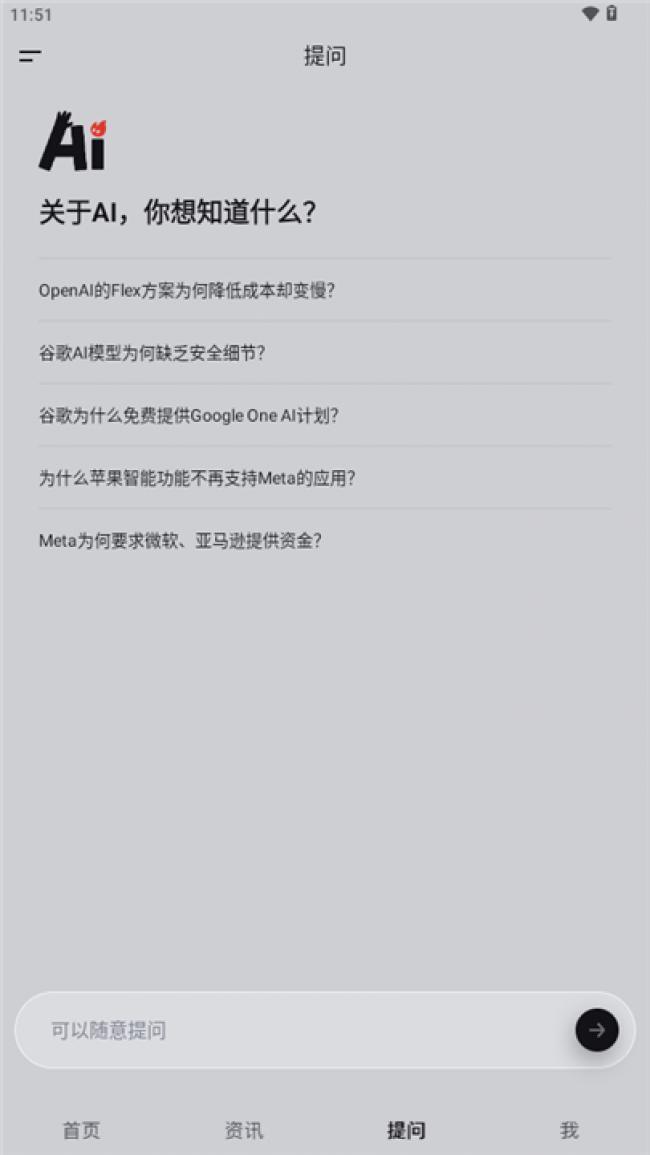Choose the Google One AI计划 question
650x1155 pixels.
point(189,415)
